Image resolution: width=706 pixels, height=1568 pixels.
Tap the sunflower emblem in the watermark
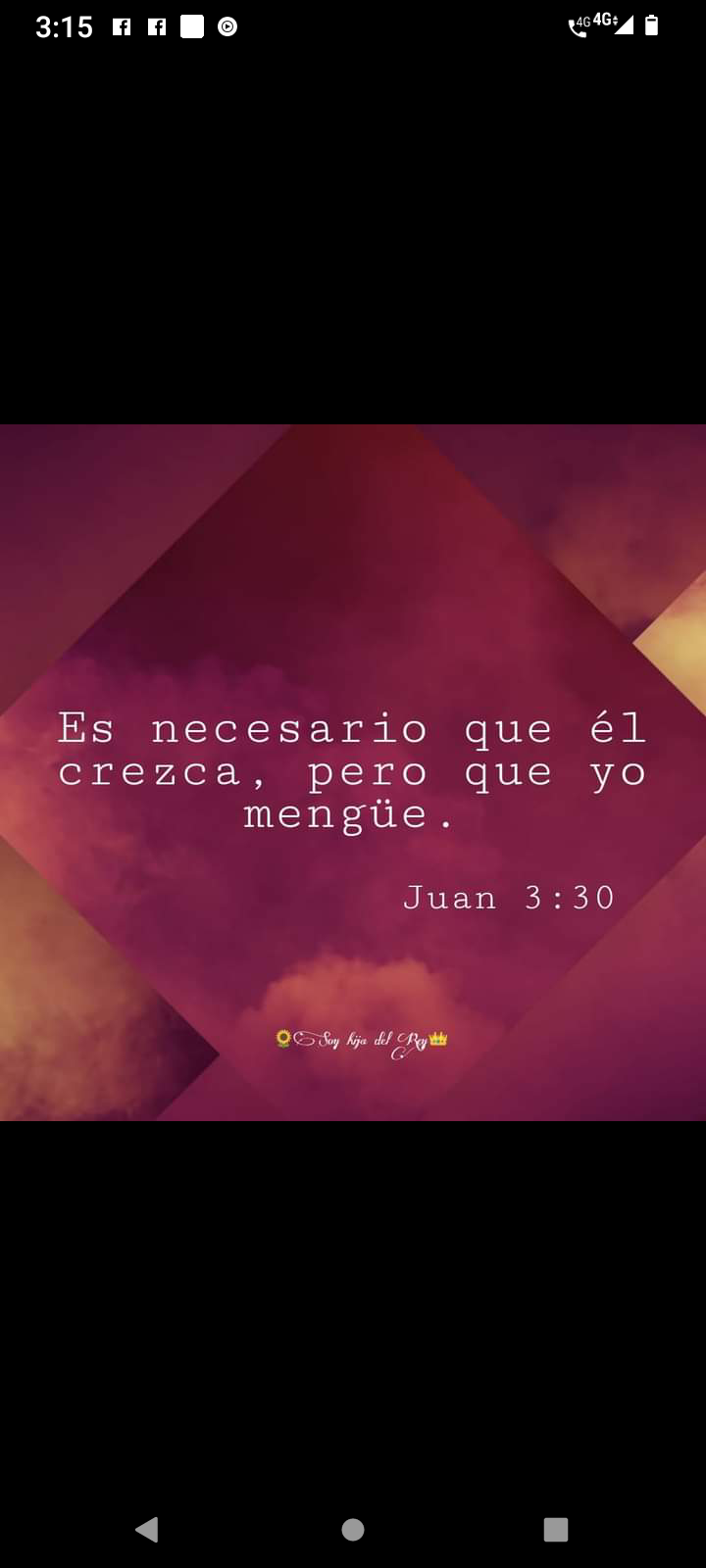coord(282,1039)
